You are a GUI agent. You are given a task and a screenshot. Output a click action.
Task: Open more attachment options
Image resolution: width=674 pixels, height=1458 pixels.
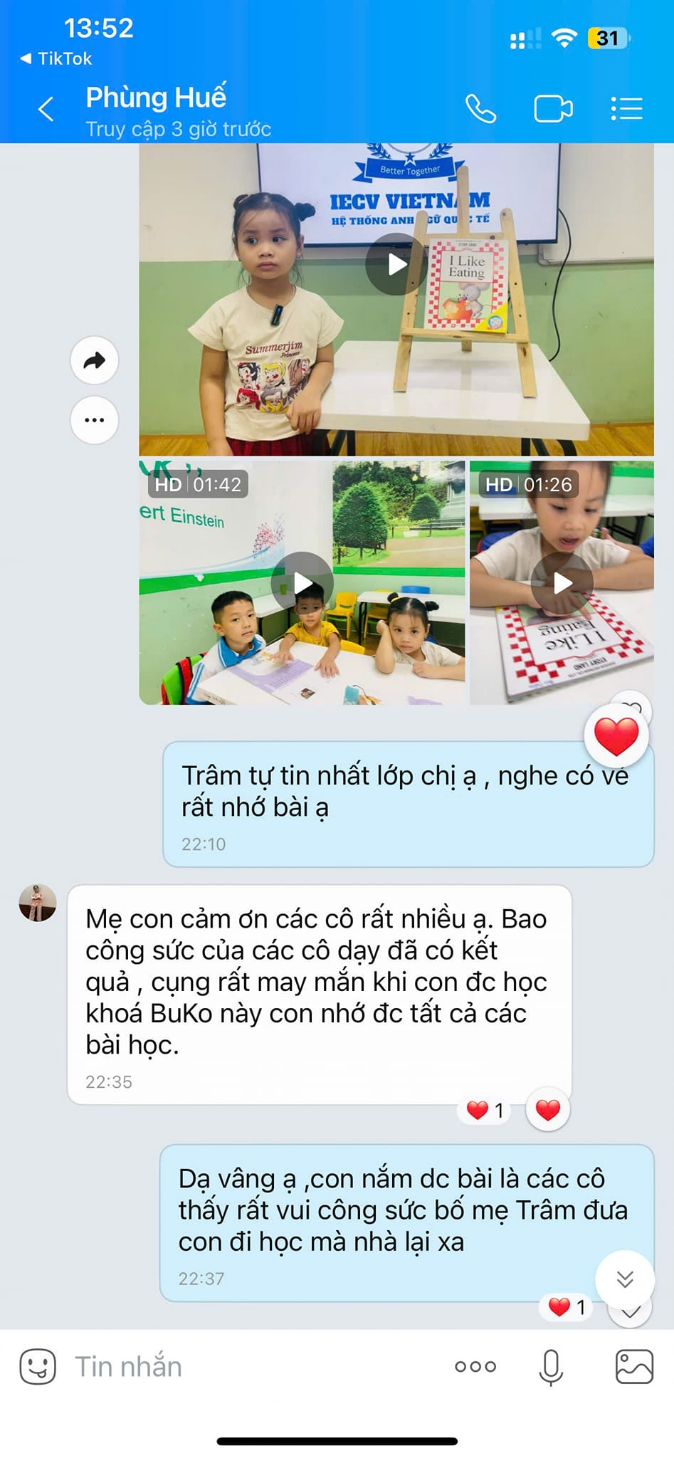pos(475,1366)
